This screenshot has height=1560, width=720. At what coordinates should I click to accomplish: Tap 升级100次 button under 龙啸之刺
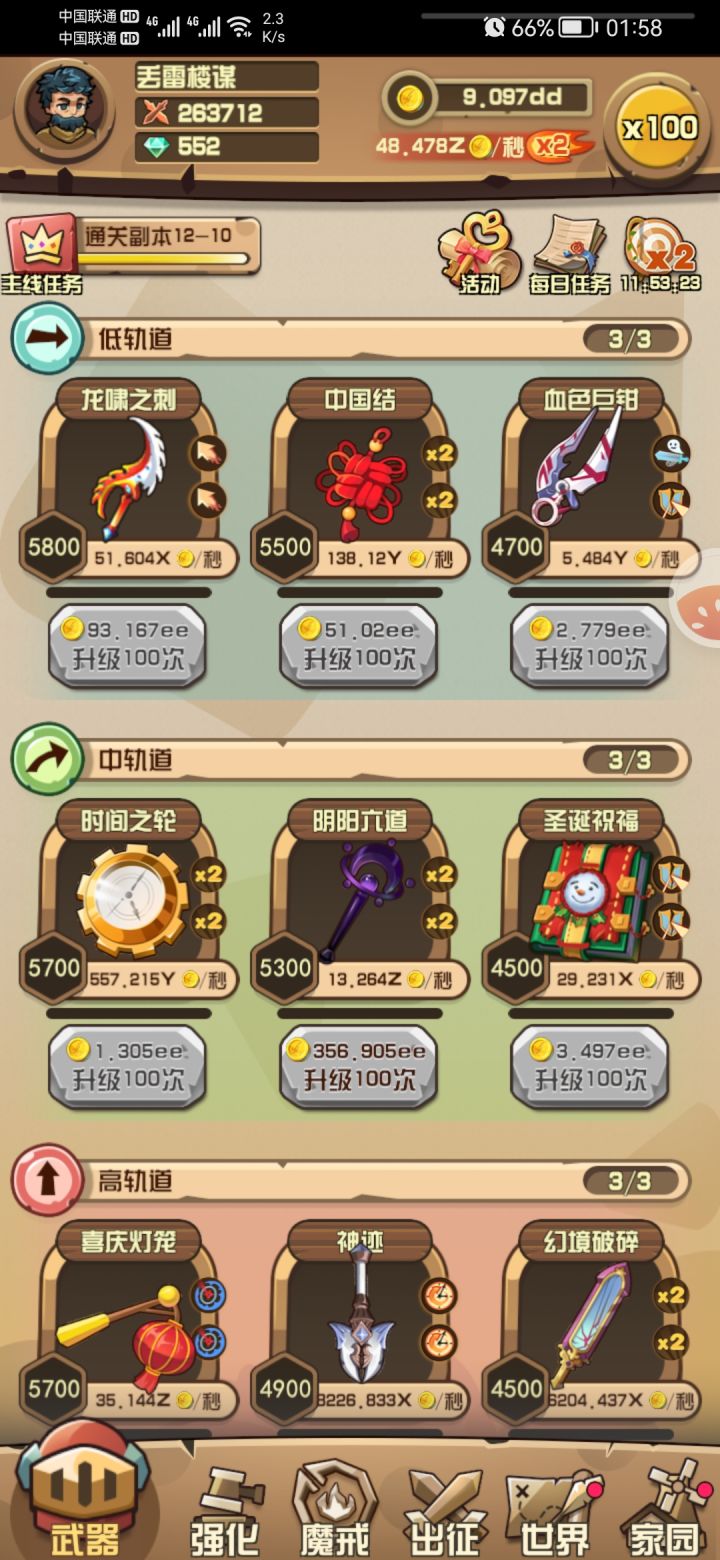tap(127, 646)
